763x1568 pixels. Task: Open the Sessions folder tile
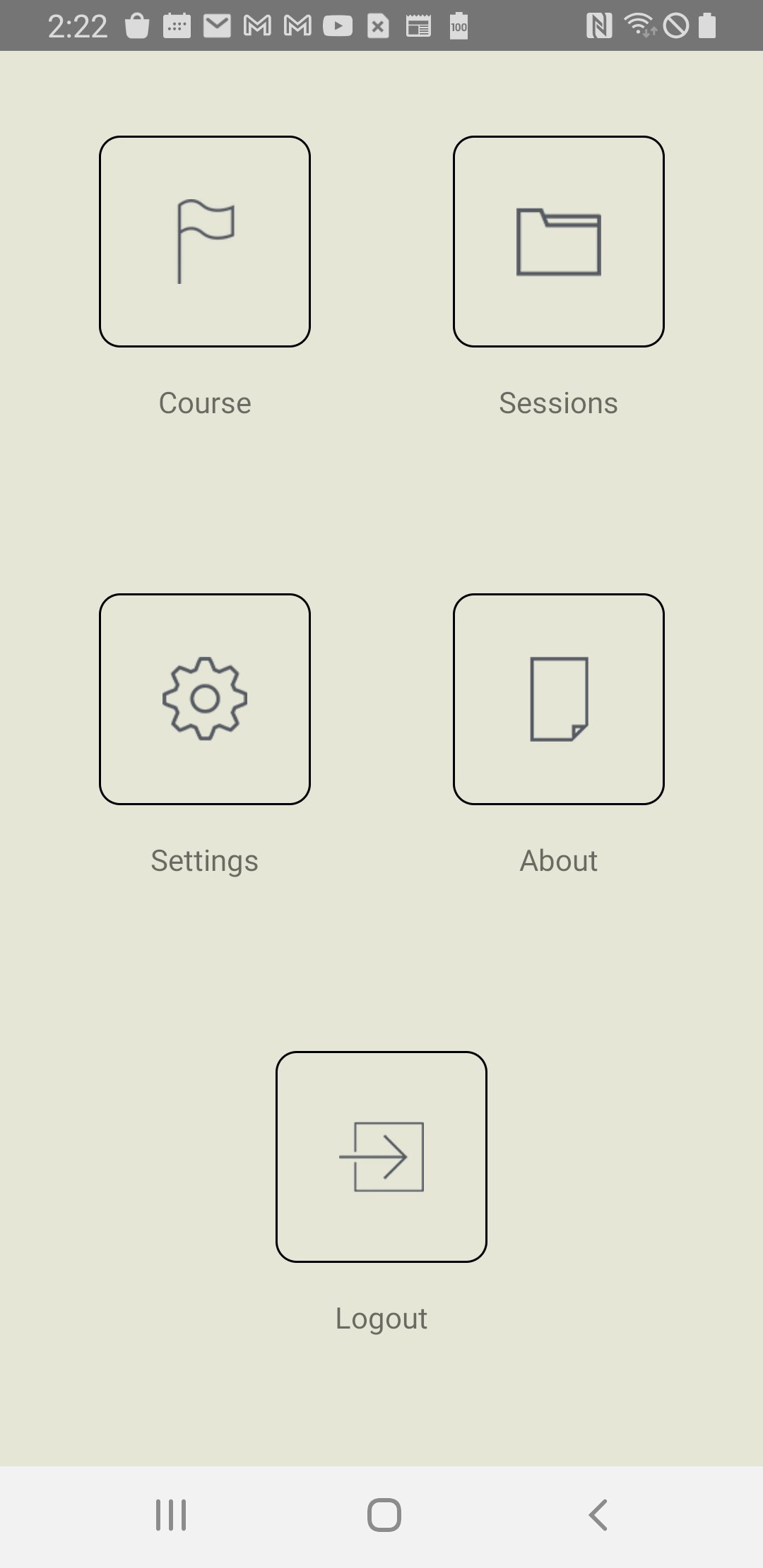[558, 242]
